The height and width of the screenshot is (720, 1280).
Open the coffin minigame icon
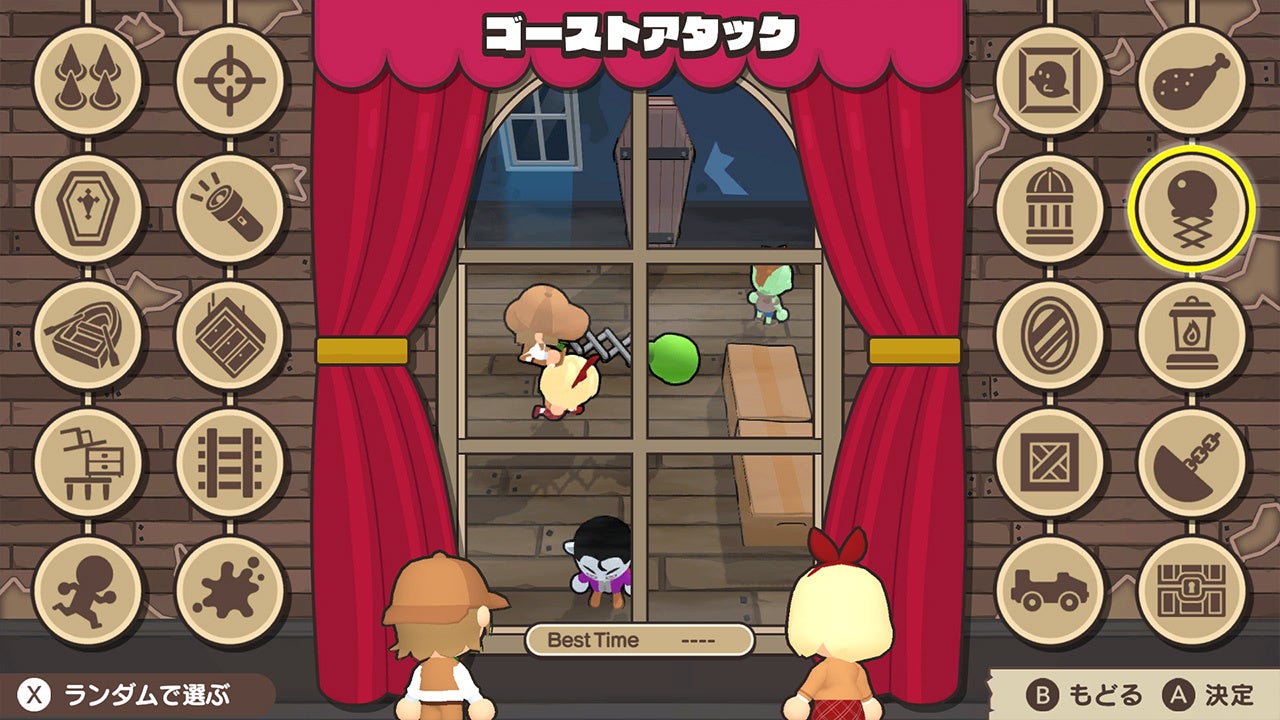coord(88,208)
